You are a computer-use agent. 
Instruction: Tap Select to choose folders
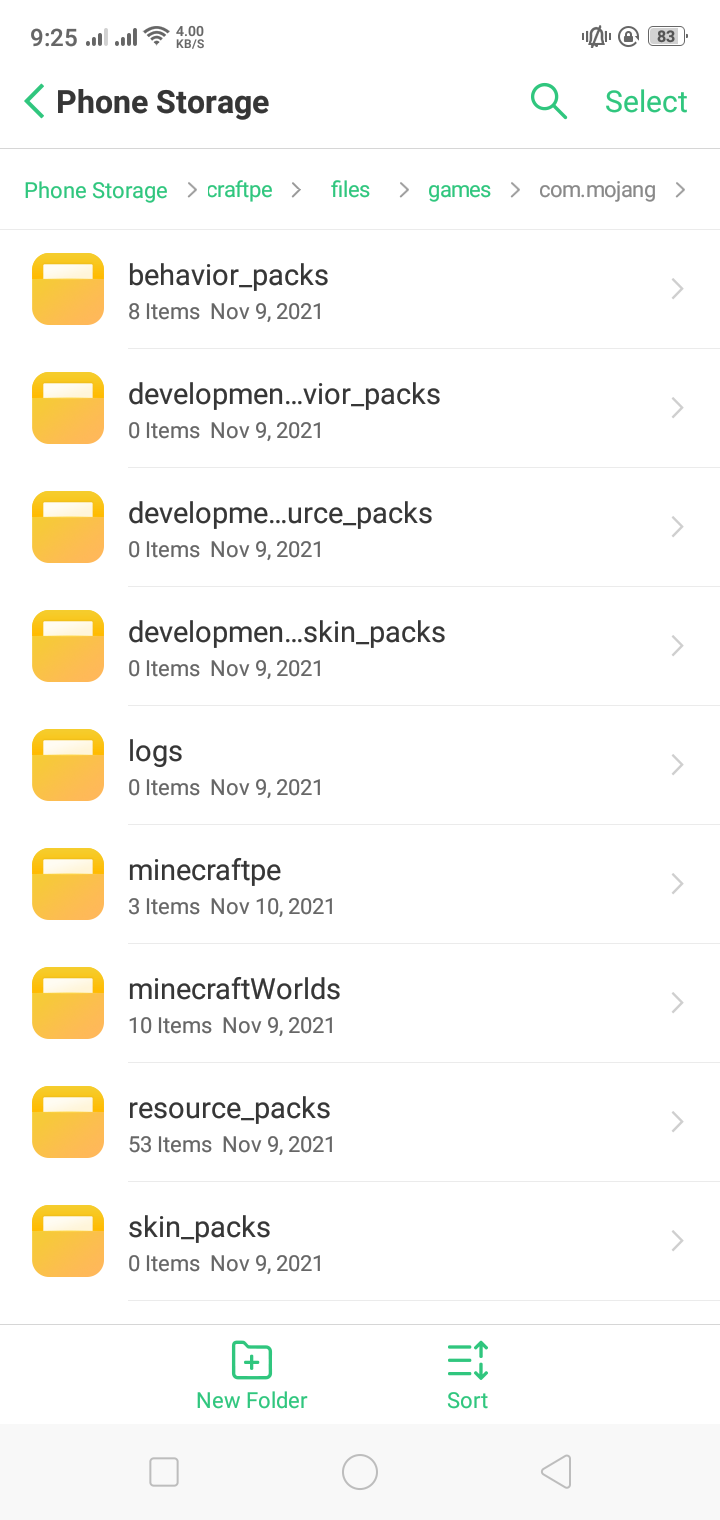pyautogui.click(x=646, y=102)
